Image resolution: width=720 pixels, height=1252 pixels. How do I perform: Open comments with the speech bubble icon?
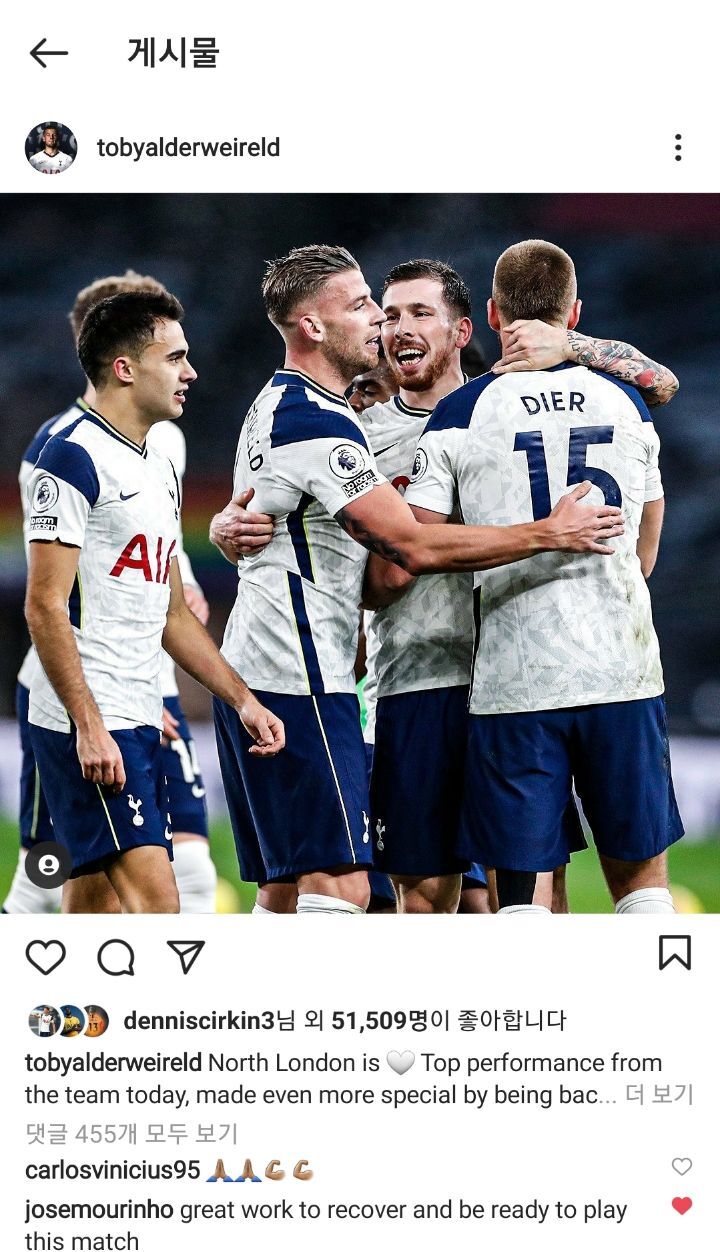coord(116,957)
